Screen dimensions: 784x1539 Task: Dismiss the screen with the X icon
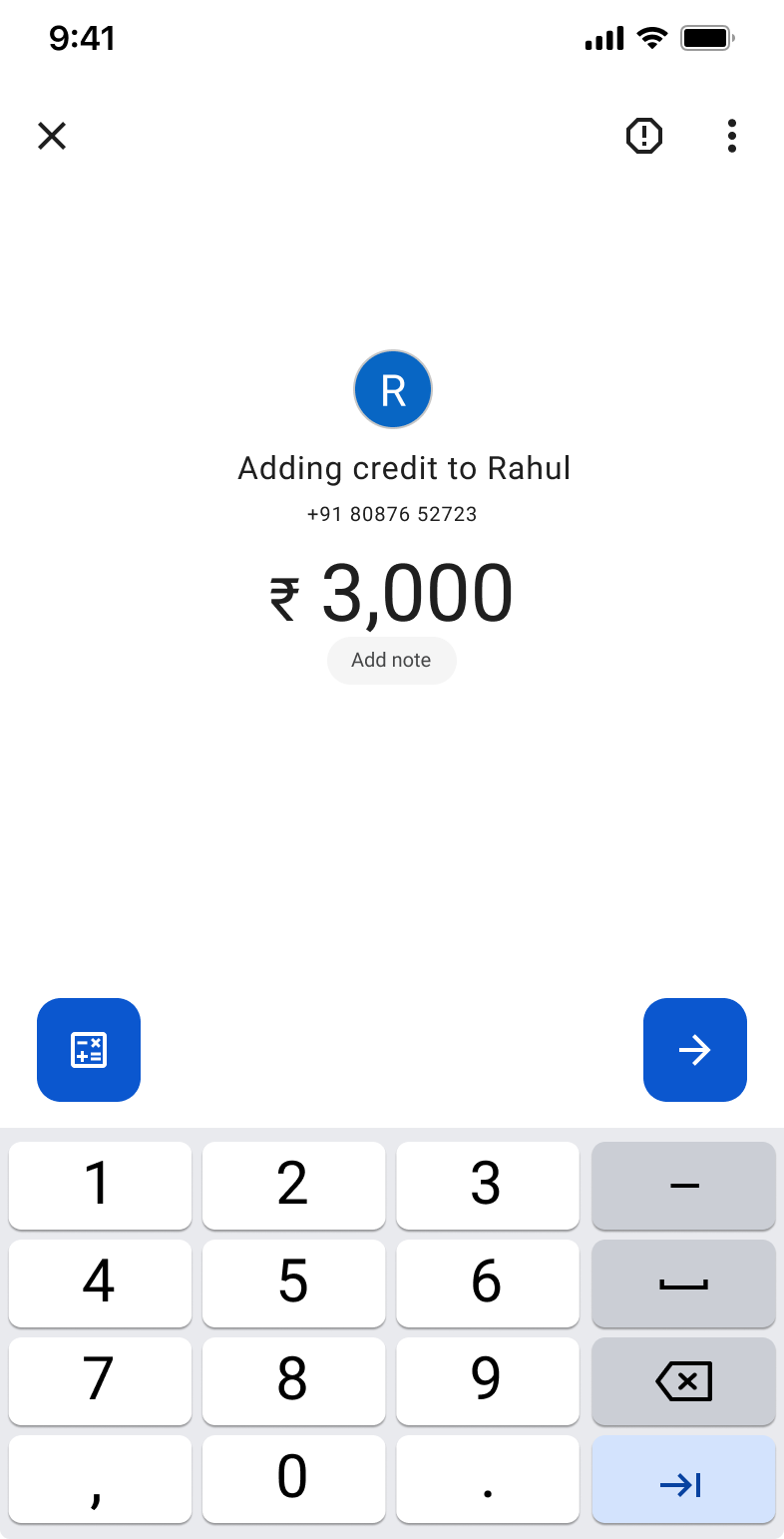(x=51, y=136)
